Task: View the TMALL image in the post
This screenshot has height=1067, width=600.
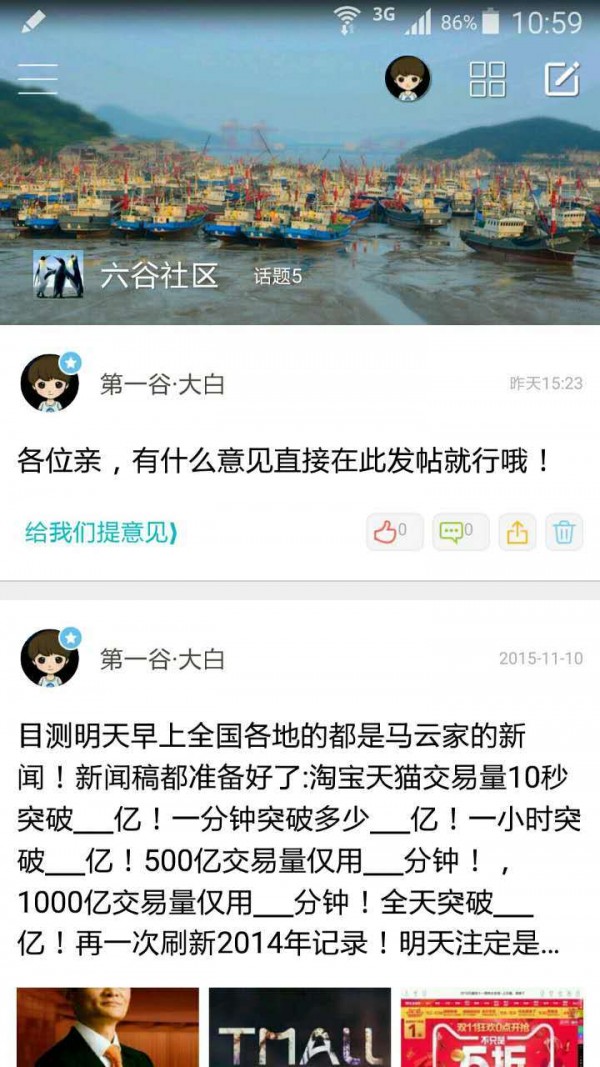Action: click(299, 1027)
